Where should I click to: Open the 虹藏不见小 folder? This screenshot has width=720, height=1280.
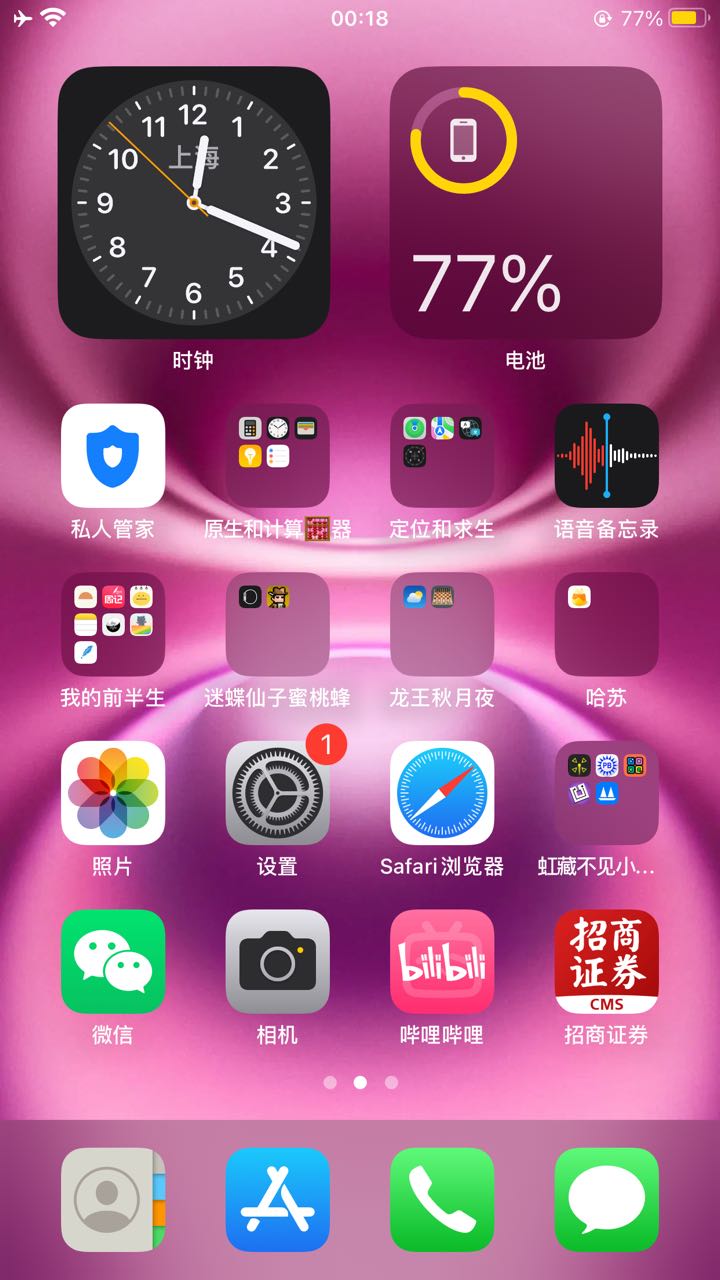606,793
